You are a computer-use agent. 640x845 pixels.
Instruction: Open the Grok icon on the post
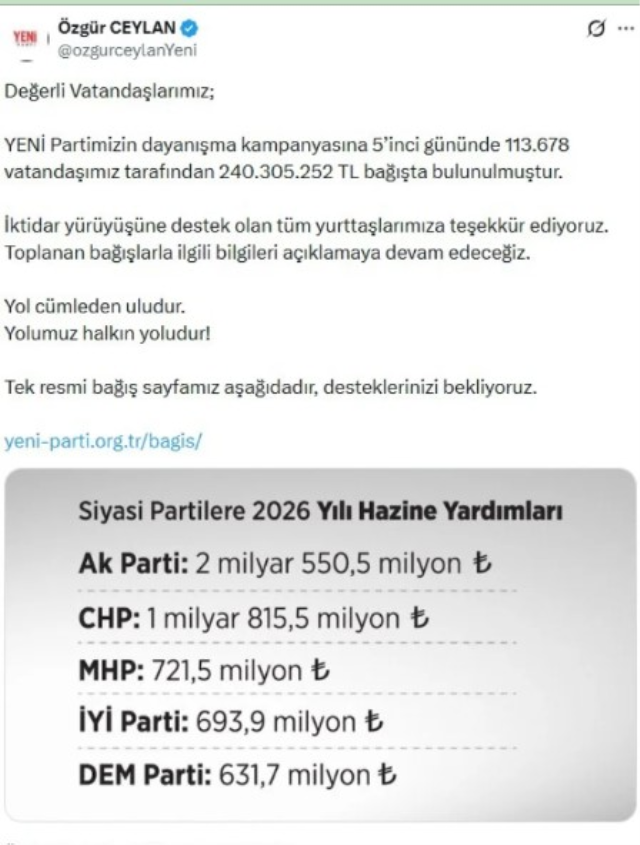click(596, 28)
